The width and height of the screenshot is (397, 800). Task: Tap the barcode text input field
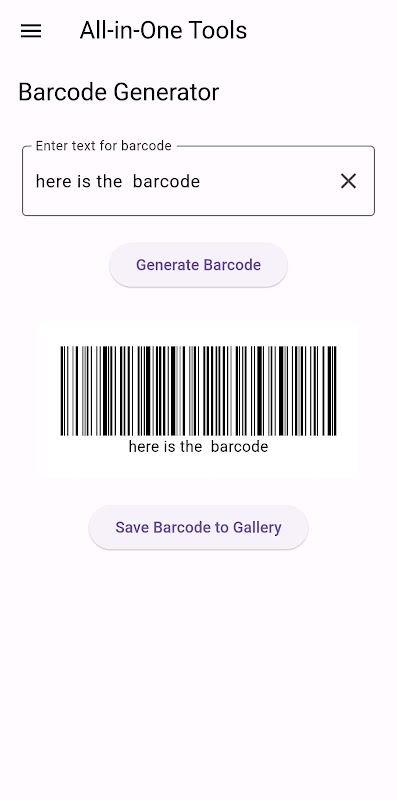[x=198, y=181]
